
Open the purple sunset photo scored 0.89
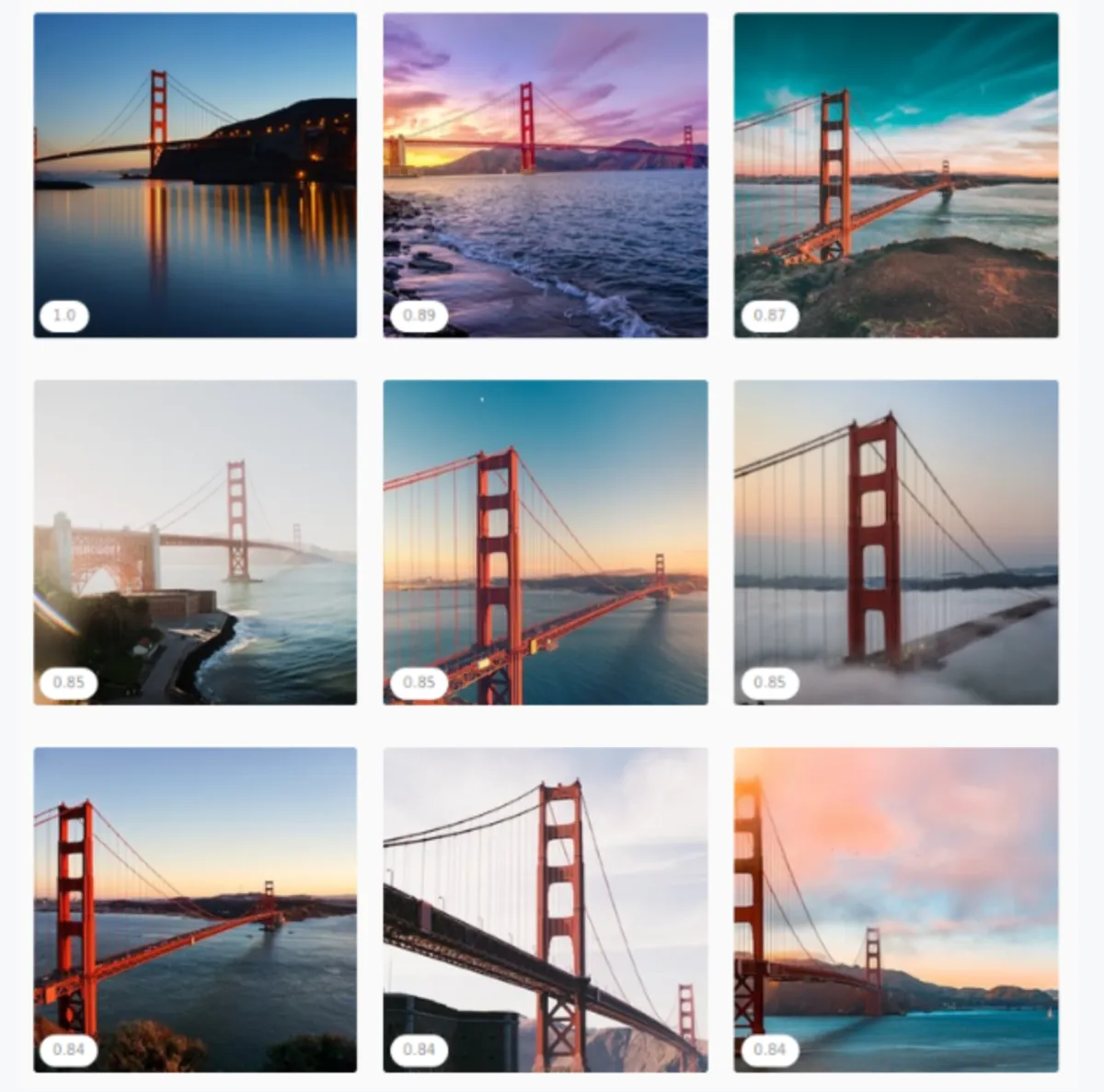(545, 175)
